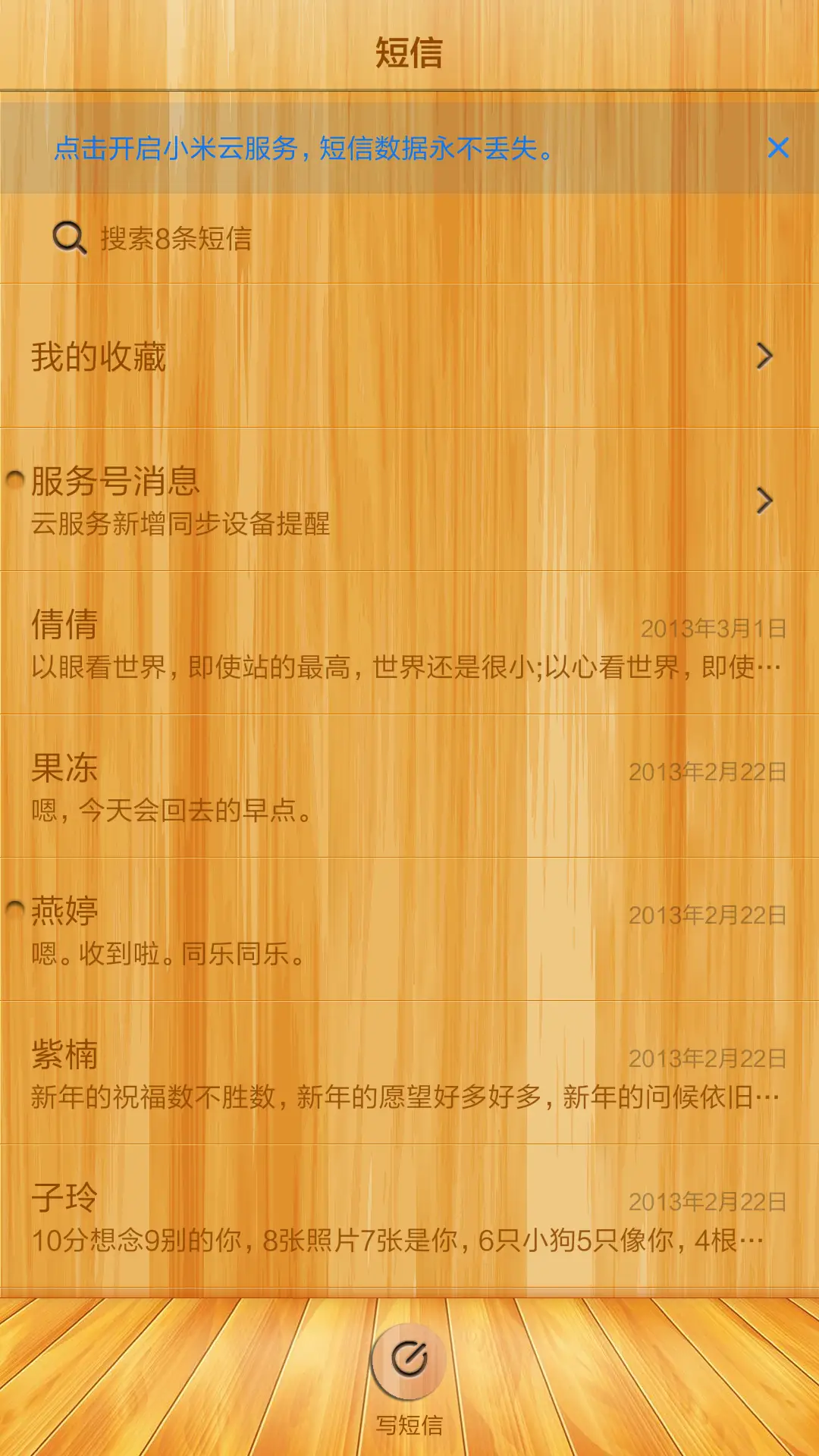Toggle the unread state of 燕婷's message

(x=14, y=908)
